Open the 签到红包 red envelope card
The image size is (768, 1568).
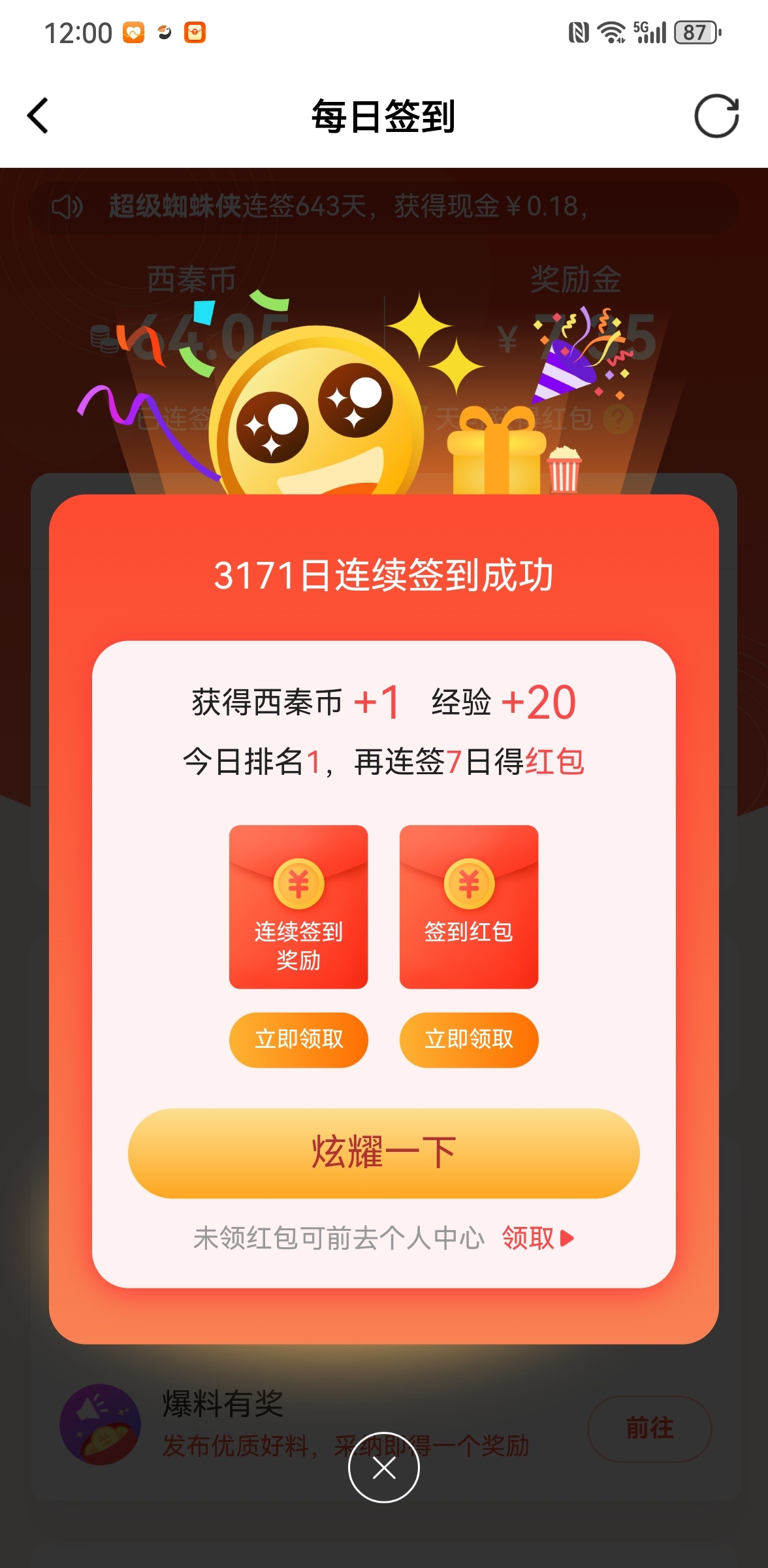[469, 906]
